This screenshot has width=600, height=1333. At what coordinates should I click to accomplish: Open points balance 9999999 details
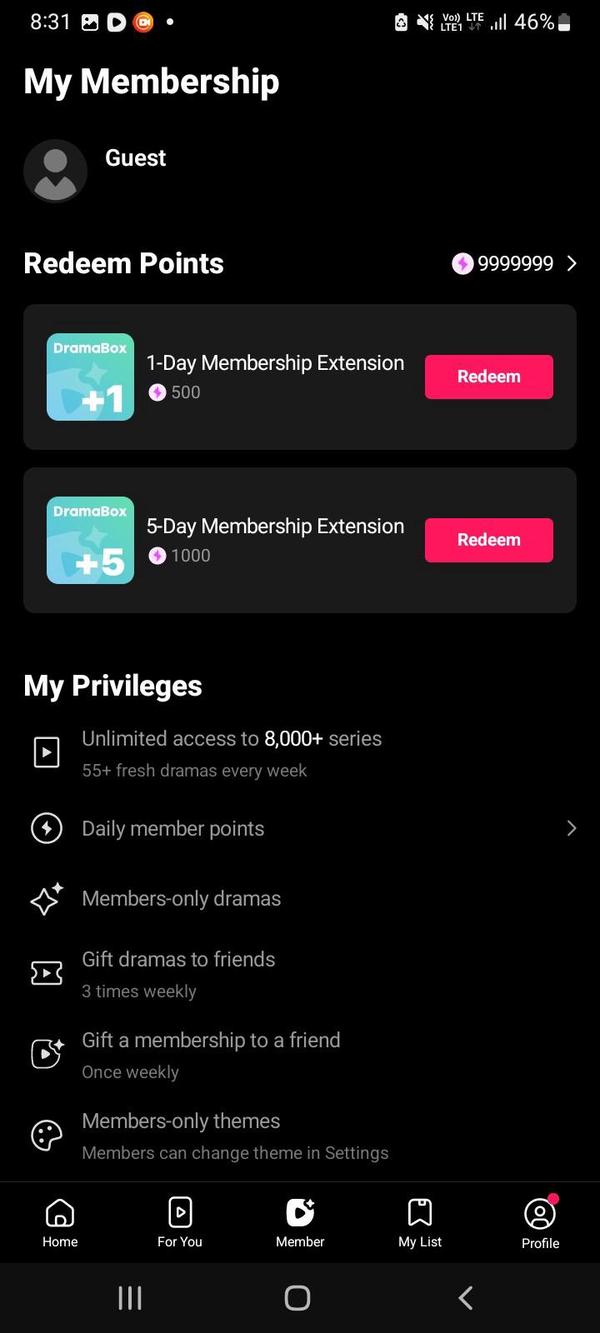pyautogui.click(x=514, y=263)
